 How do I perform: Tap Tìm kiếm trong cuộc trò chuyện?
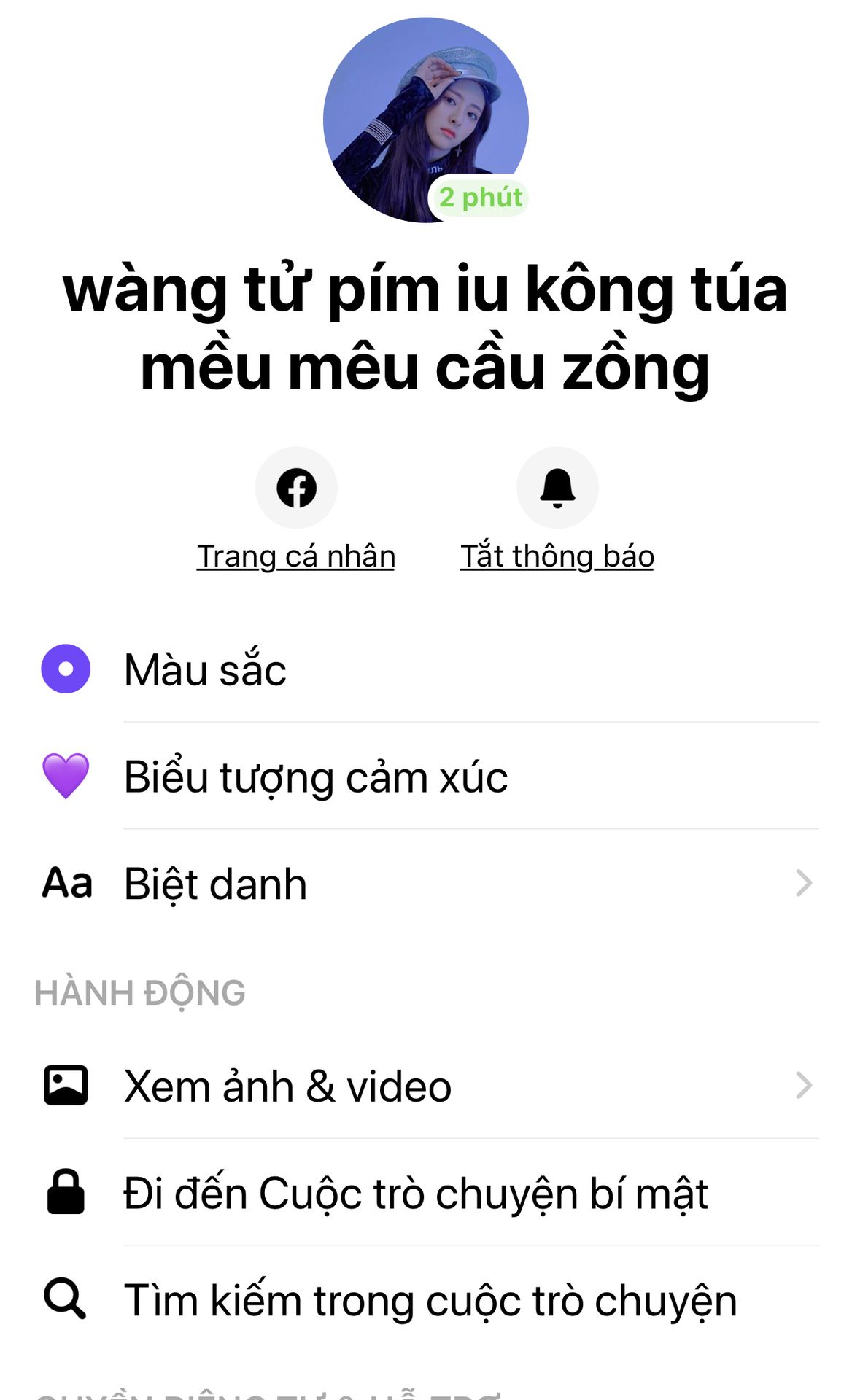(426, 1300)
